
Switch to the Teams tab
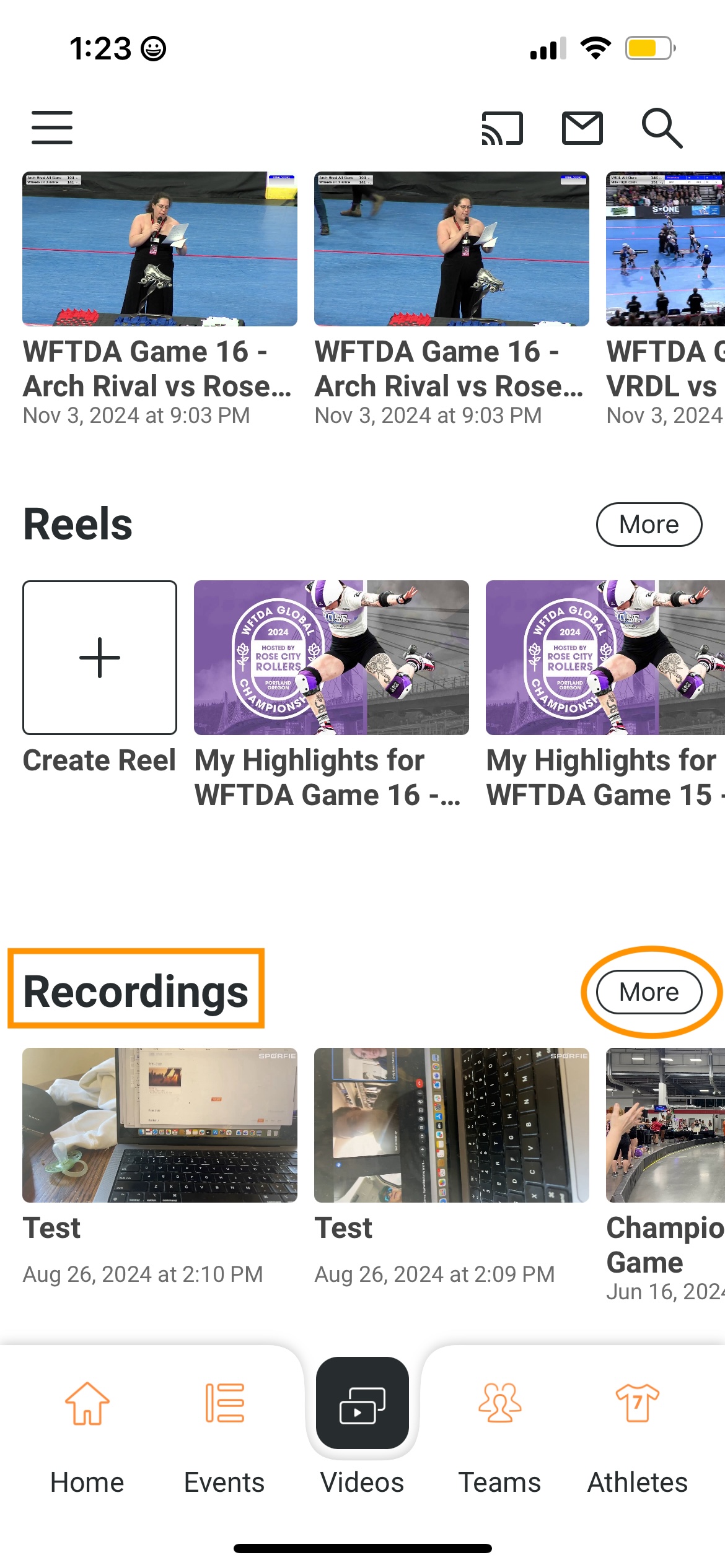[499, 1431]
